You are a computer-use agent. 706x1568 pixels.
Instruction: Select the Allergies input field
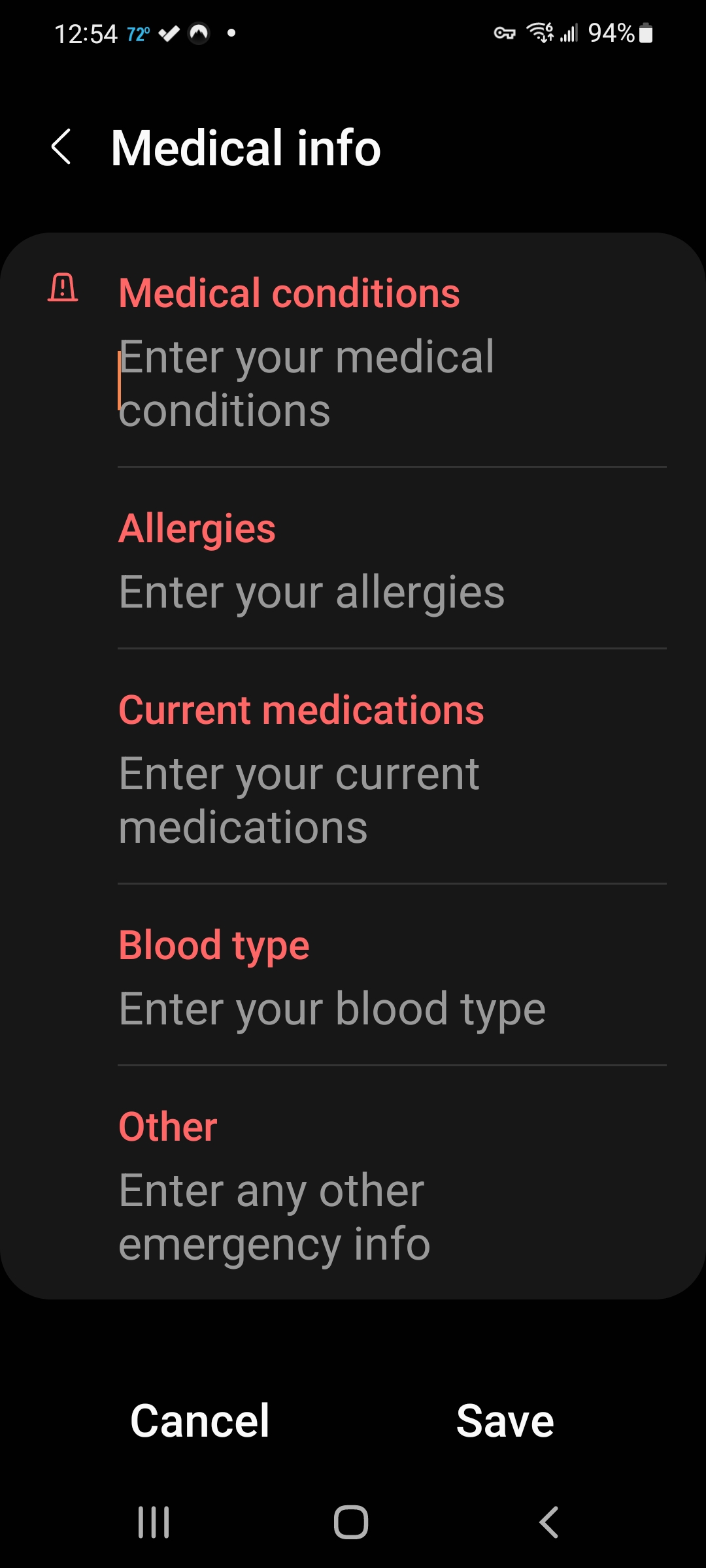[392, 592]
